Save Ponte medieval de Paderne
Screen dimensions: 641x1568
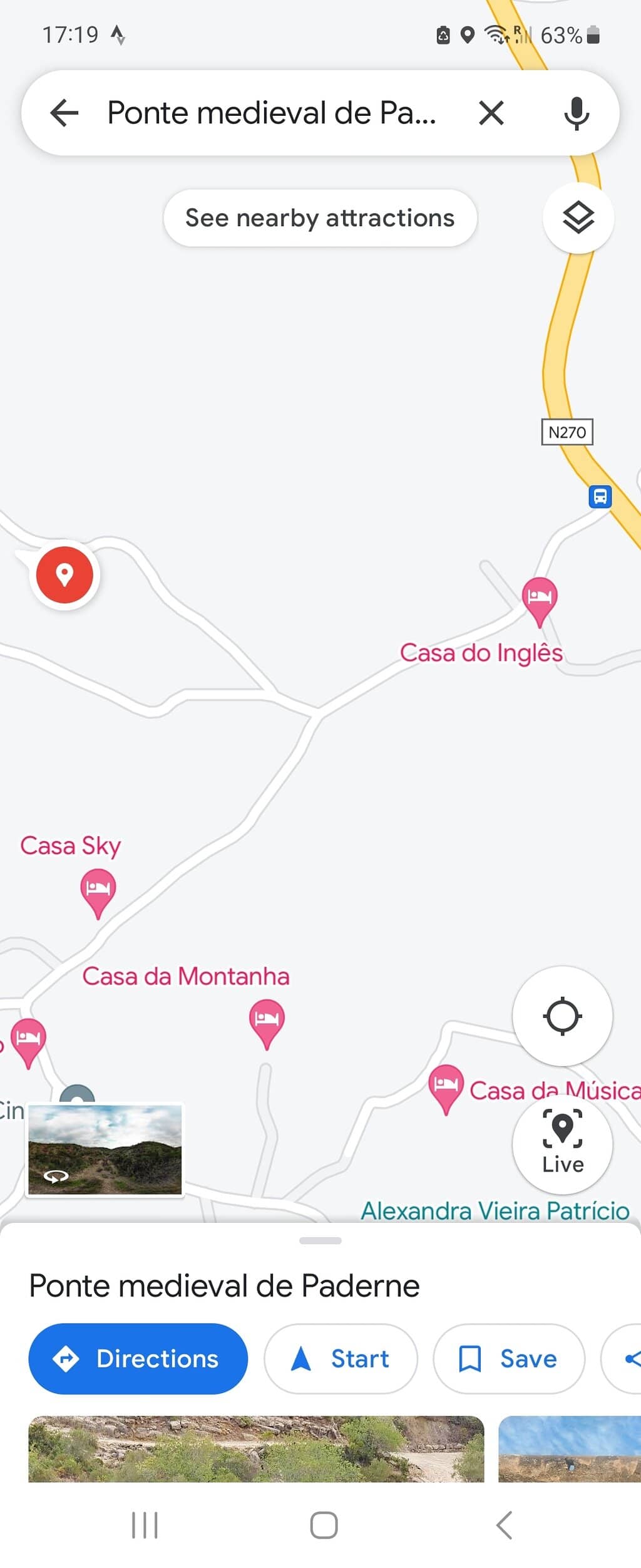508,1359
